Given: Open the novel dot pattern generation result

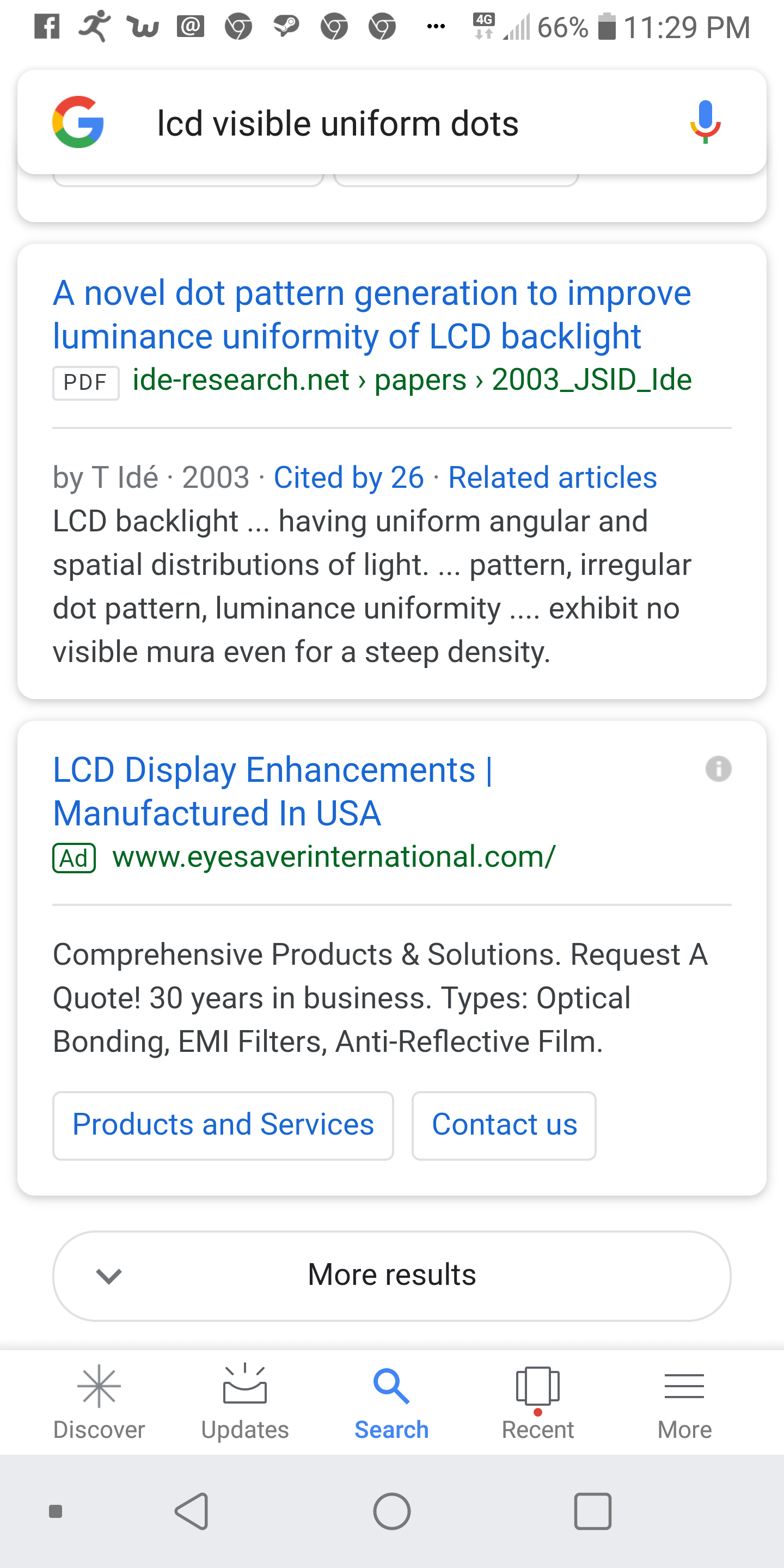Looking at the screenshot, I should pos(371,315).
